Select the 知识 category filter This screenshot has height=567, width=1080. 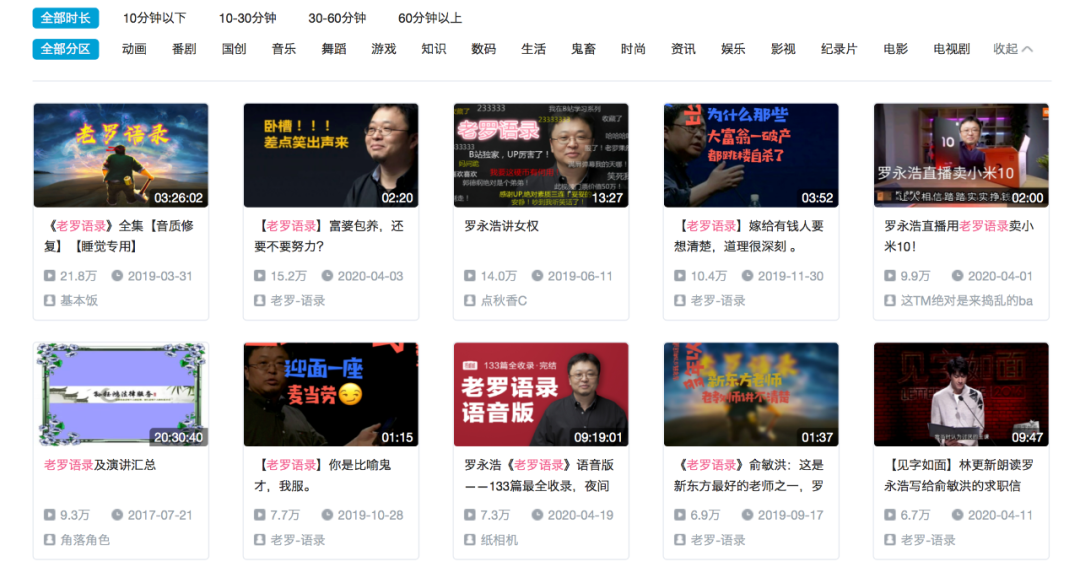[x=434, y=49]
